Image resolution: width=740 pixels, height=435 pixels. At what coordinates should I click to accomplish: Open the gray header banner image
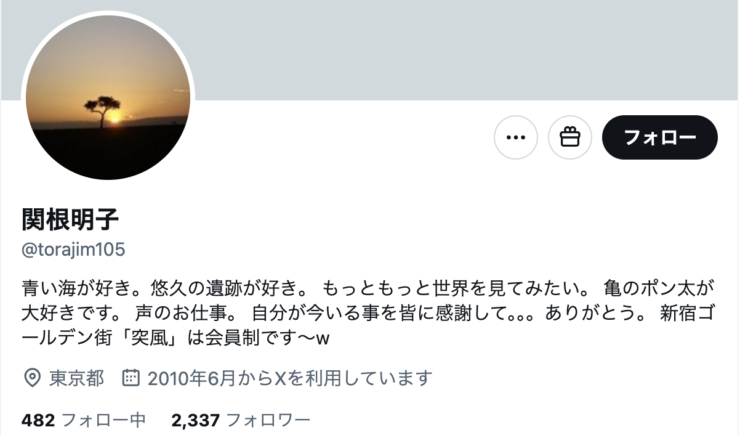click(460, 48)
